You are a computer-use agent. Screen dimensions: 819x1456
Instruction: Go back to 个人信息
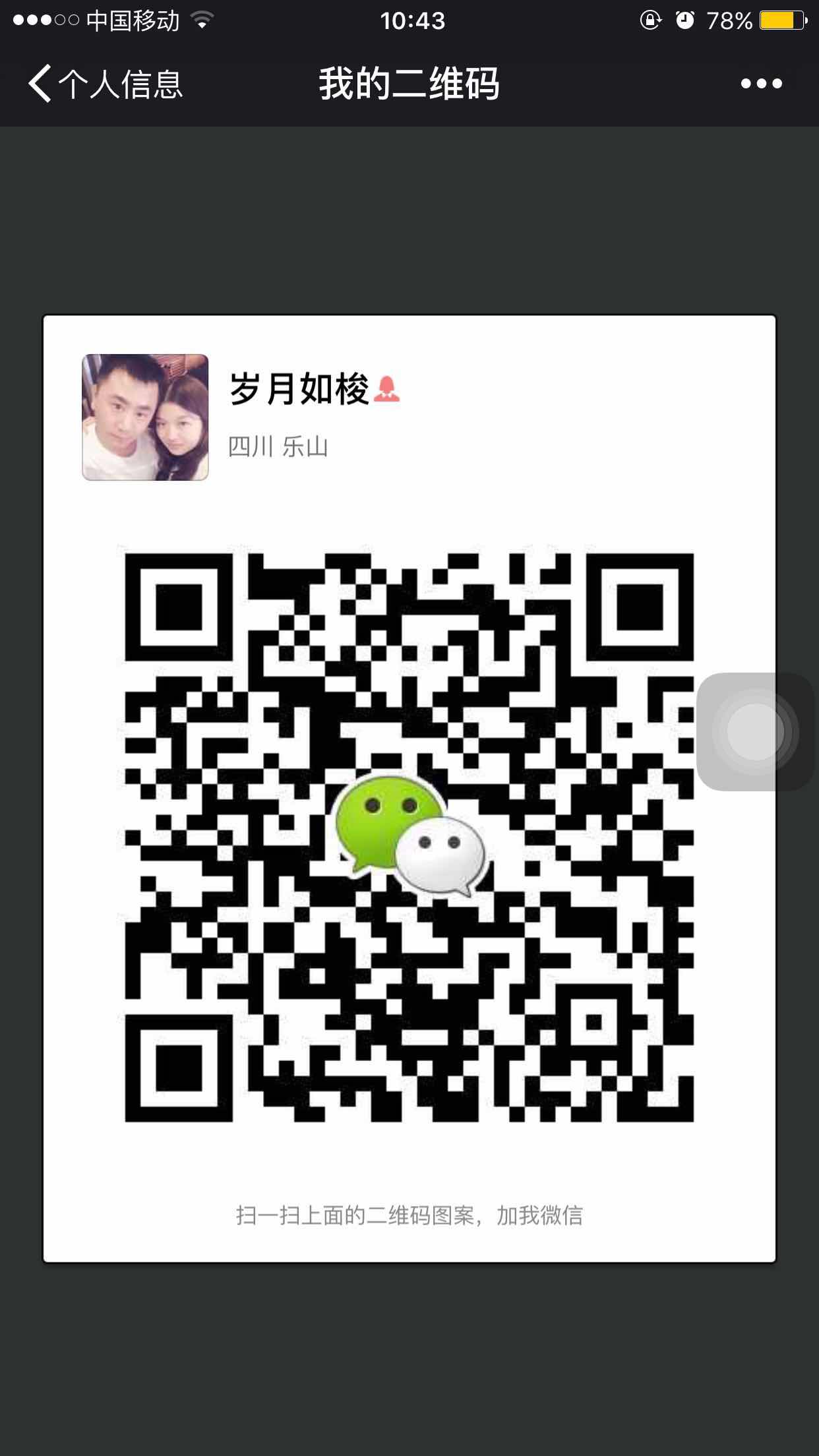coord(104,84)
